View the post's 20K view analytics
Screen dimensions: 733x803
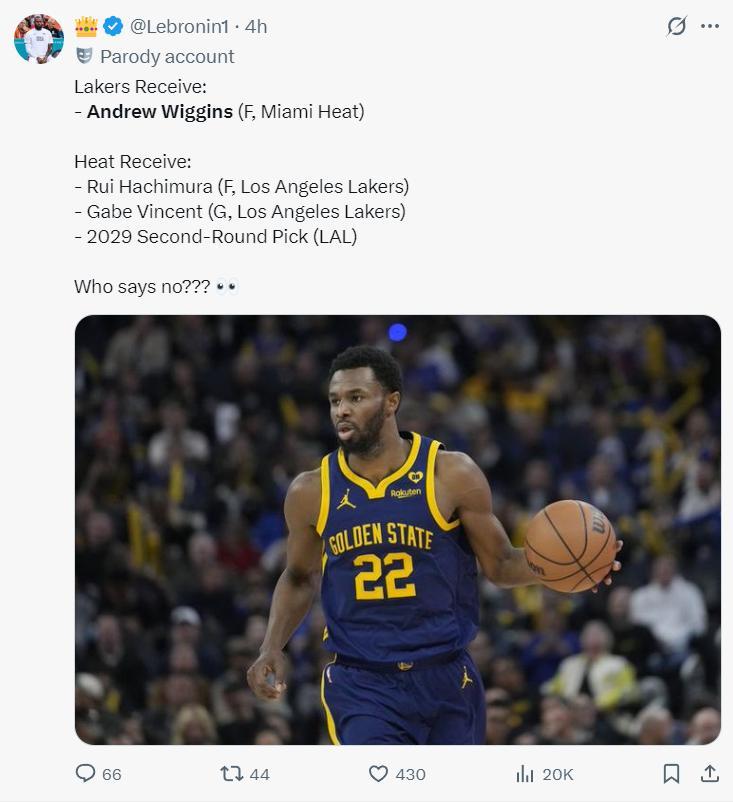click(x=525, y=773)
